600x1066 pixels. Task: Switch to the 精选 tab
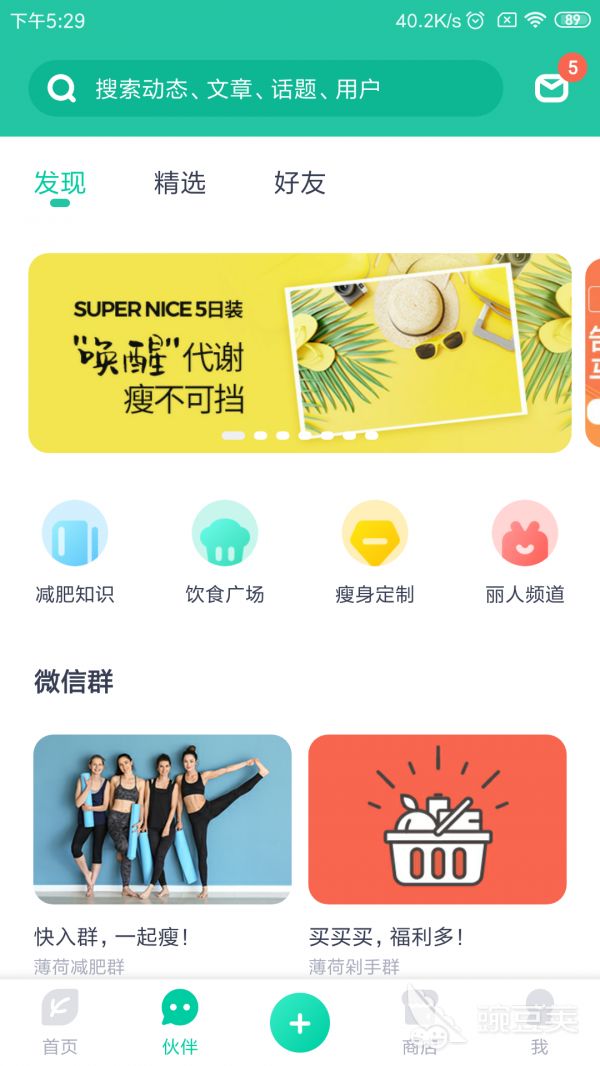pyautogui.click(x=179, y=183)
